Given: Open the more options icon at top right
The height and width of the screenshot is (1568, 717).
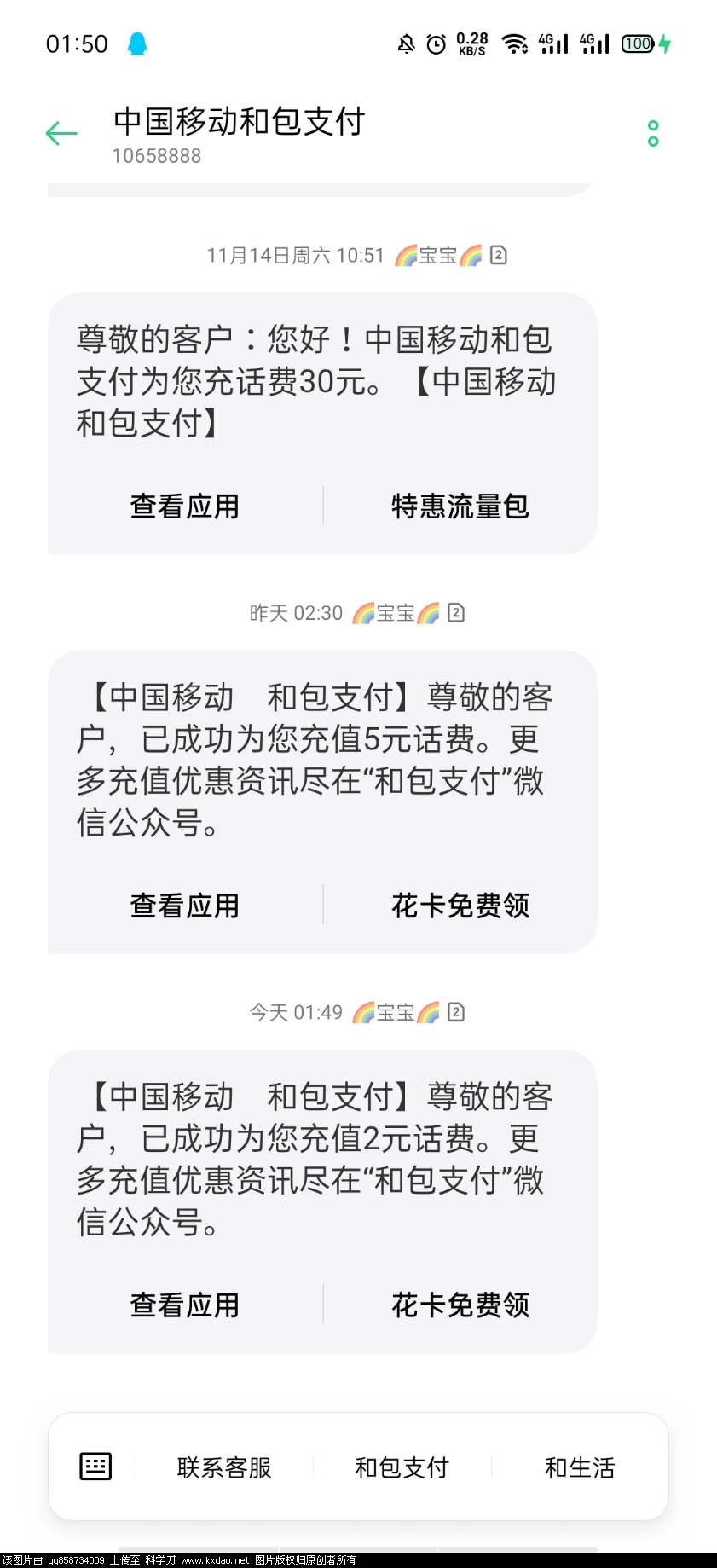Looking at the screenshot, I should coord(653,132).
